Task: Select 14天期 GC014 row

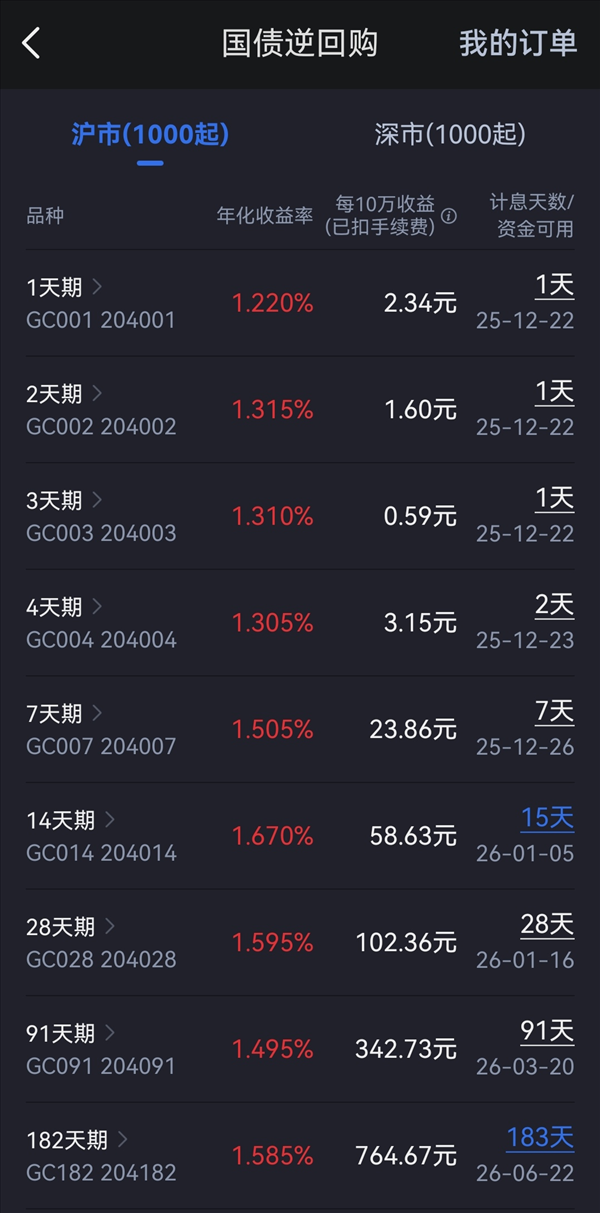Action: tap(100, 836)
